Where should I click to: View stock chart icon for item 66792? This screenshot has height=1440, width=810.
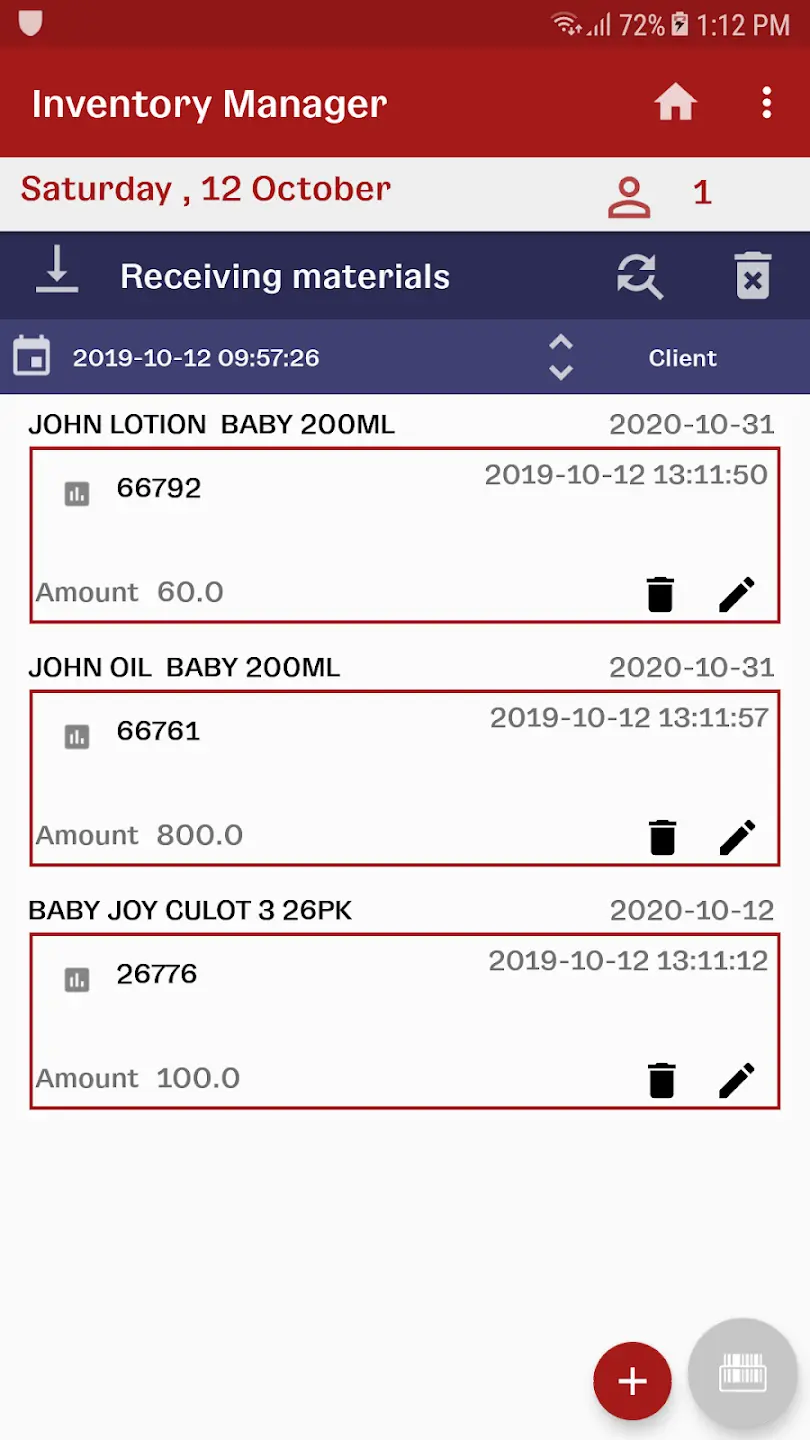tap(77, 493)
